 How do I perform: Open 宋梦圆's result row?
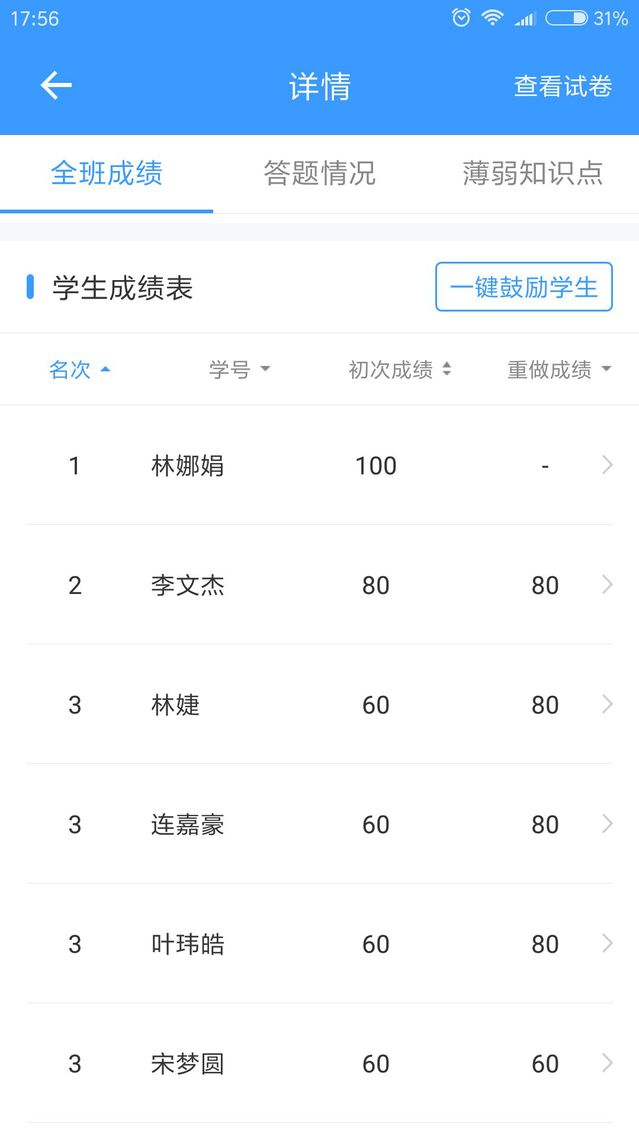click(x=319, y=1063)
